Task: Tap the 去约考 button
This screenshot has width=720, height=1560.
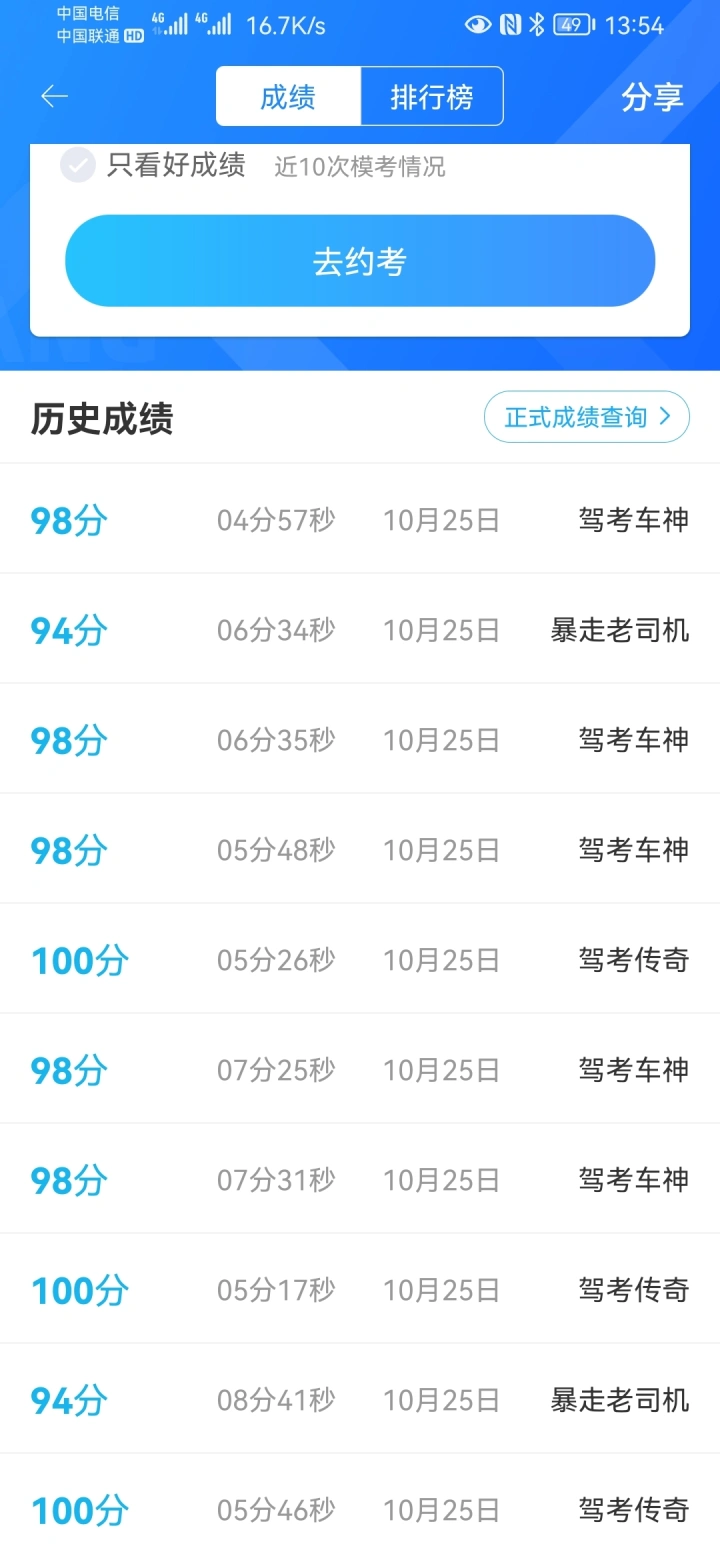Action: click(360, 261)
